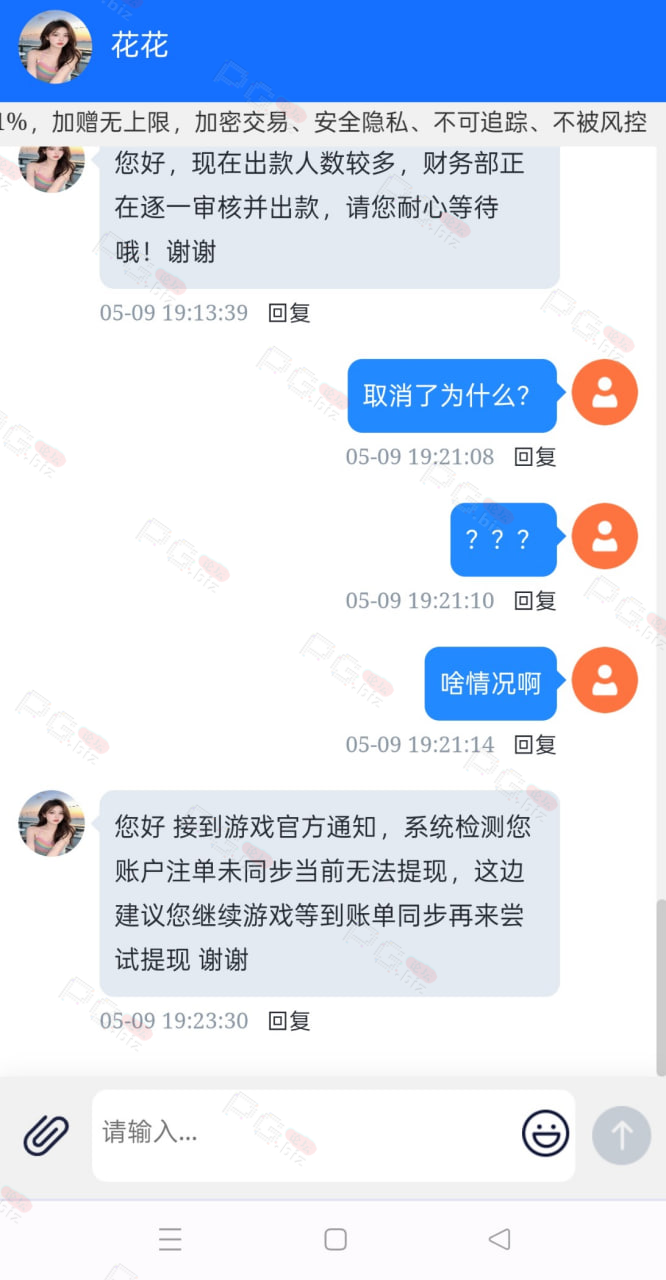Screen dimensions: 666x1280
Task: Go to the home screen via system button
Action: click(336, 1240)
